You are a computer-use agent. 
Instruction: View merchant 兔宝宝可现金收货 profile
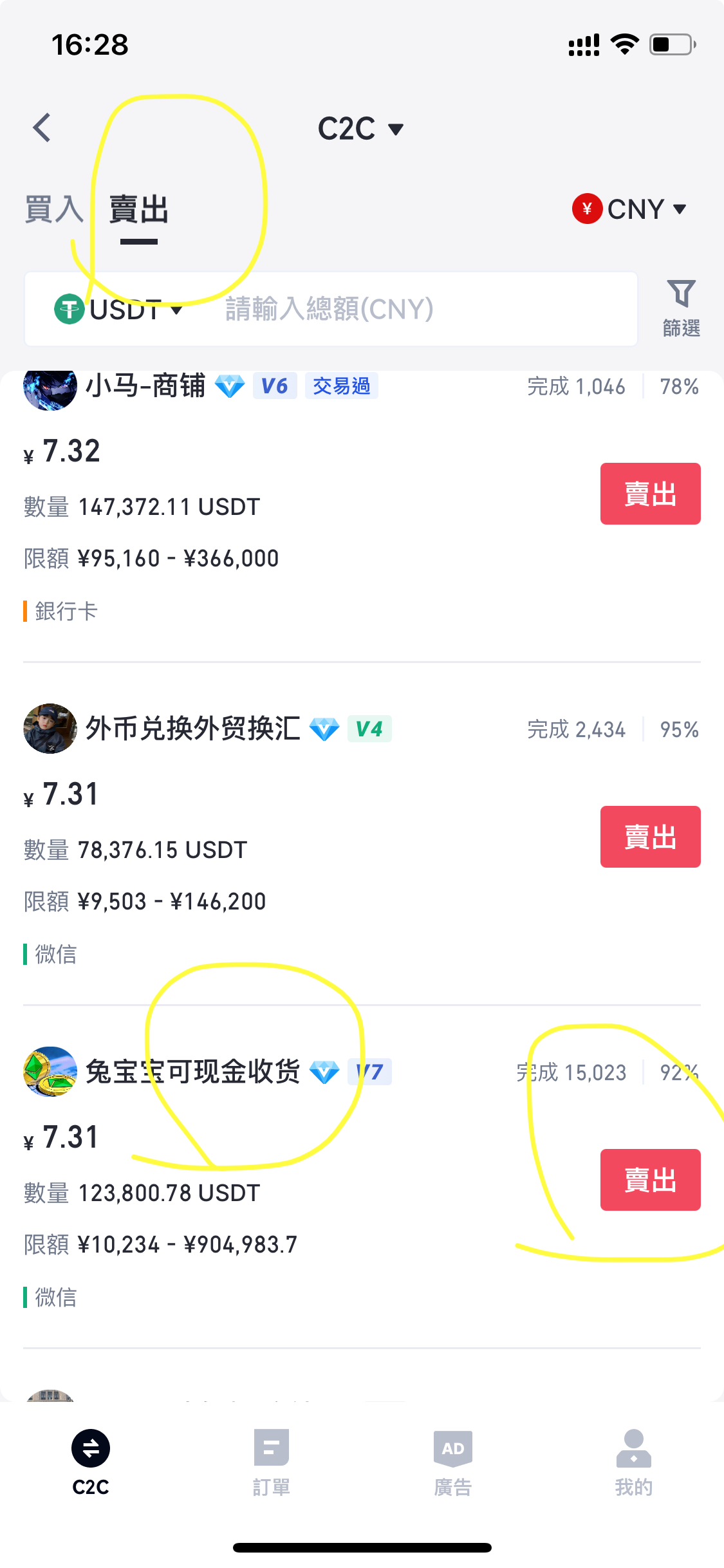[x=192, y=1072]
